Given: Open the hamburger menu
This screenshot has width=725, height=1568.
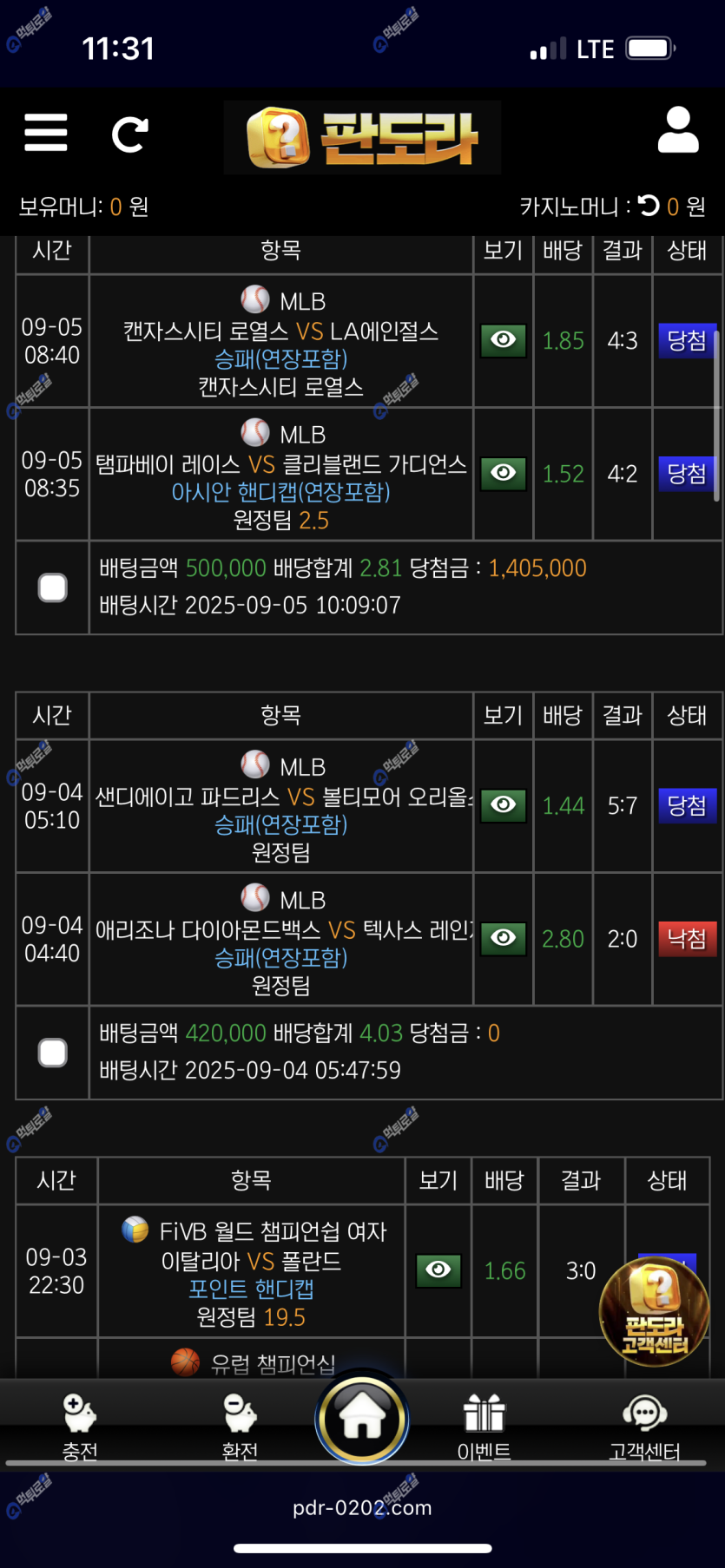Looking at the screenshot, I should pyautogui.click(x=46, y=133).
